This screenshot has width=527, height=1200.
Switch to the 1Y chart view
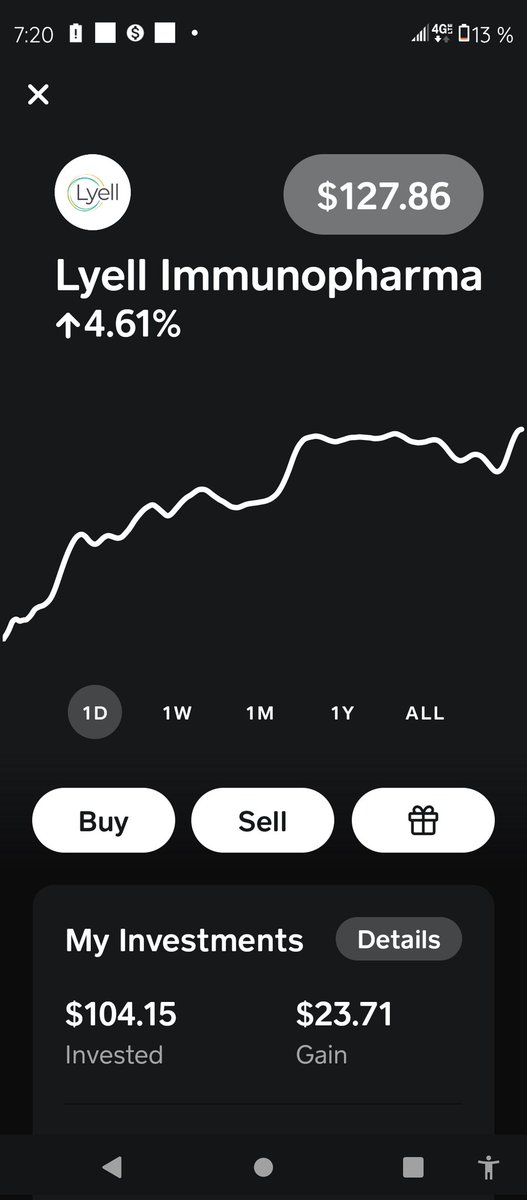(342, 713)
